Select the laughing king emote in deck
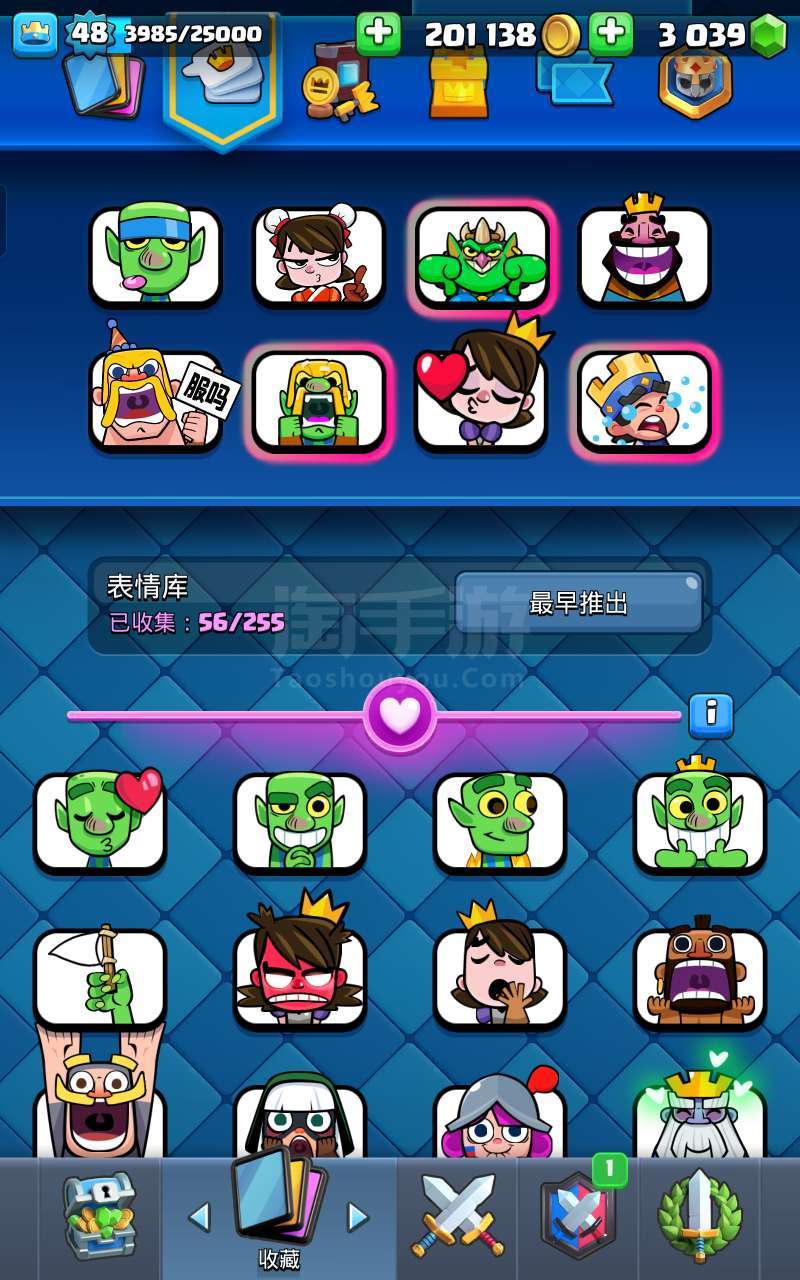The image size is (800, 1280). (644, 256)
